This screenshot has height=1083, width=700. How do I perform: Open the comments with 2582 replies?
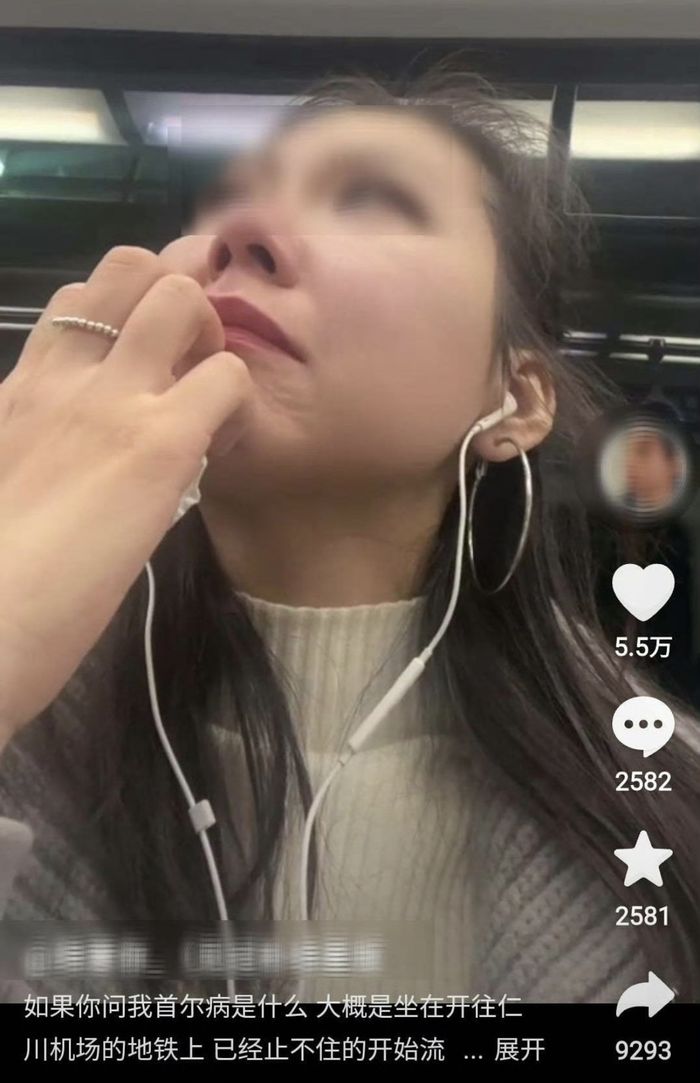pos(643,726)
